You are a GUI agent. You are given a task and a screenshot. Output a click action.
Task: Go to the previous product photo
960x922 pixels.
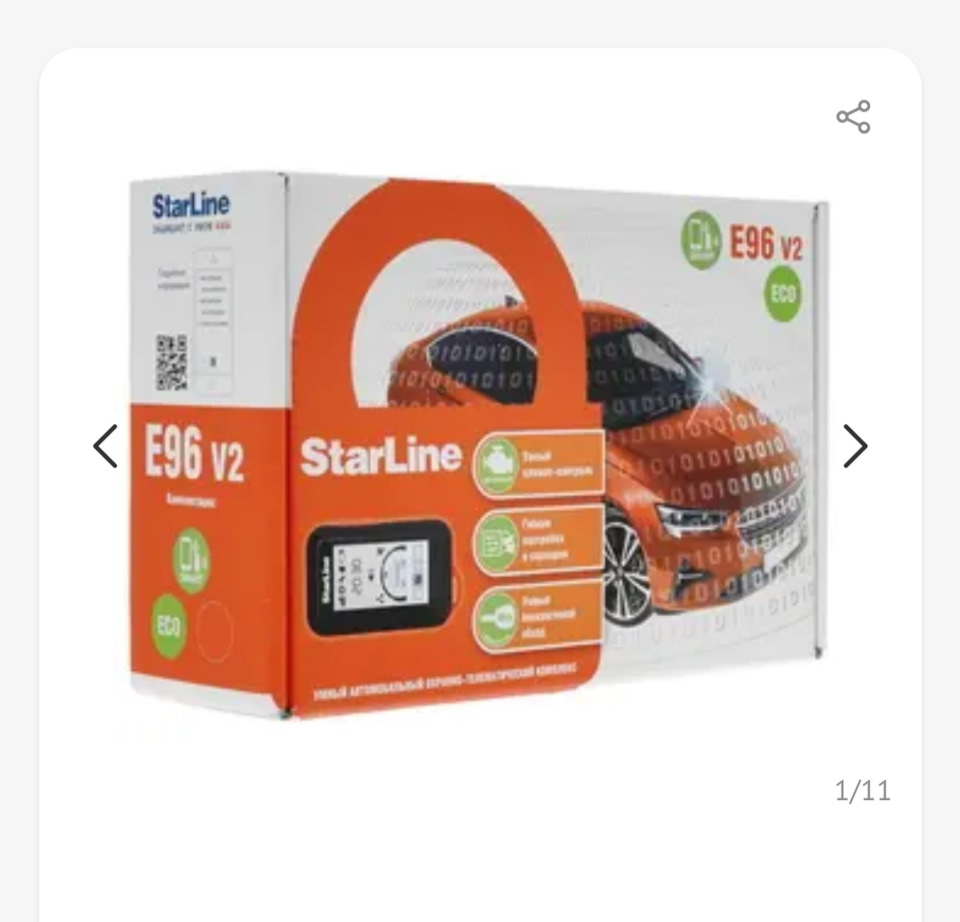coord(105,446)
